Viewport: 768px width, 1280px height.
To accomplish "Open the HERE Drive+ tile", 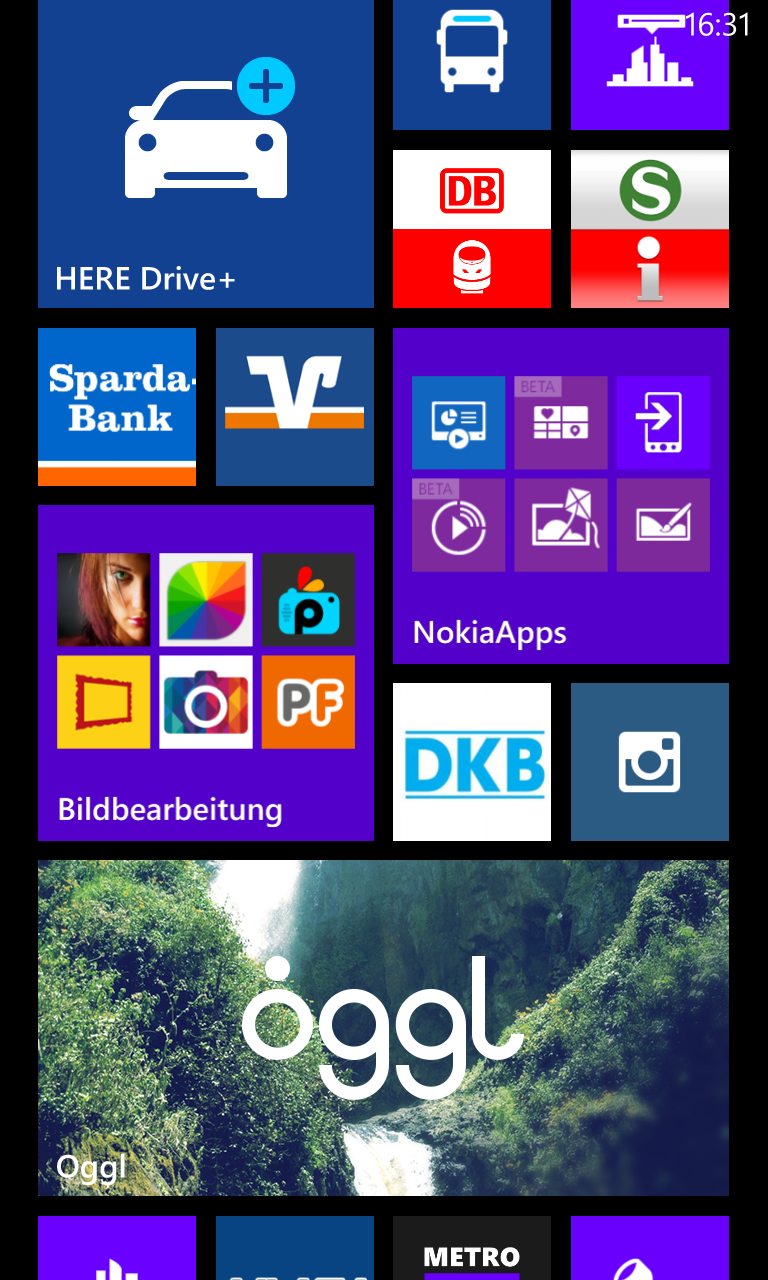I will pos(206,153).
